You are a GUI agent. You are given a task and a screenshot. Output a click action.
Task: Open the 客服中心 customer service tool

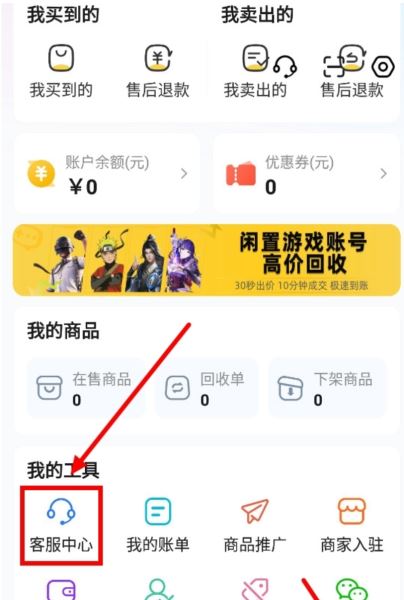point(61,525)
